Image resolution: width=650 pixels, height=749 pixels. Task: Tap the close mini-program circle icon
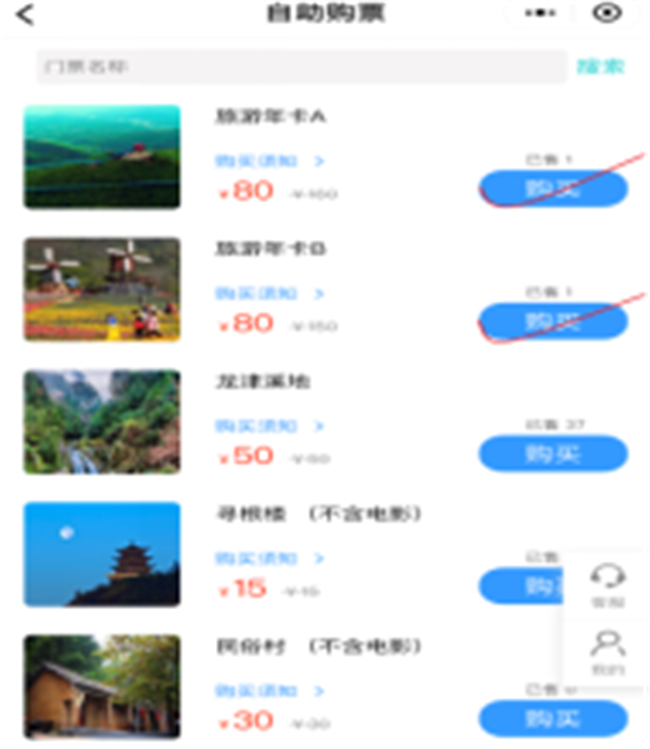point(607,13)
